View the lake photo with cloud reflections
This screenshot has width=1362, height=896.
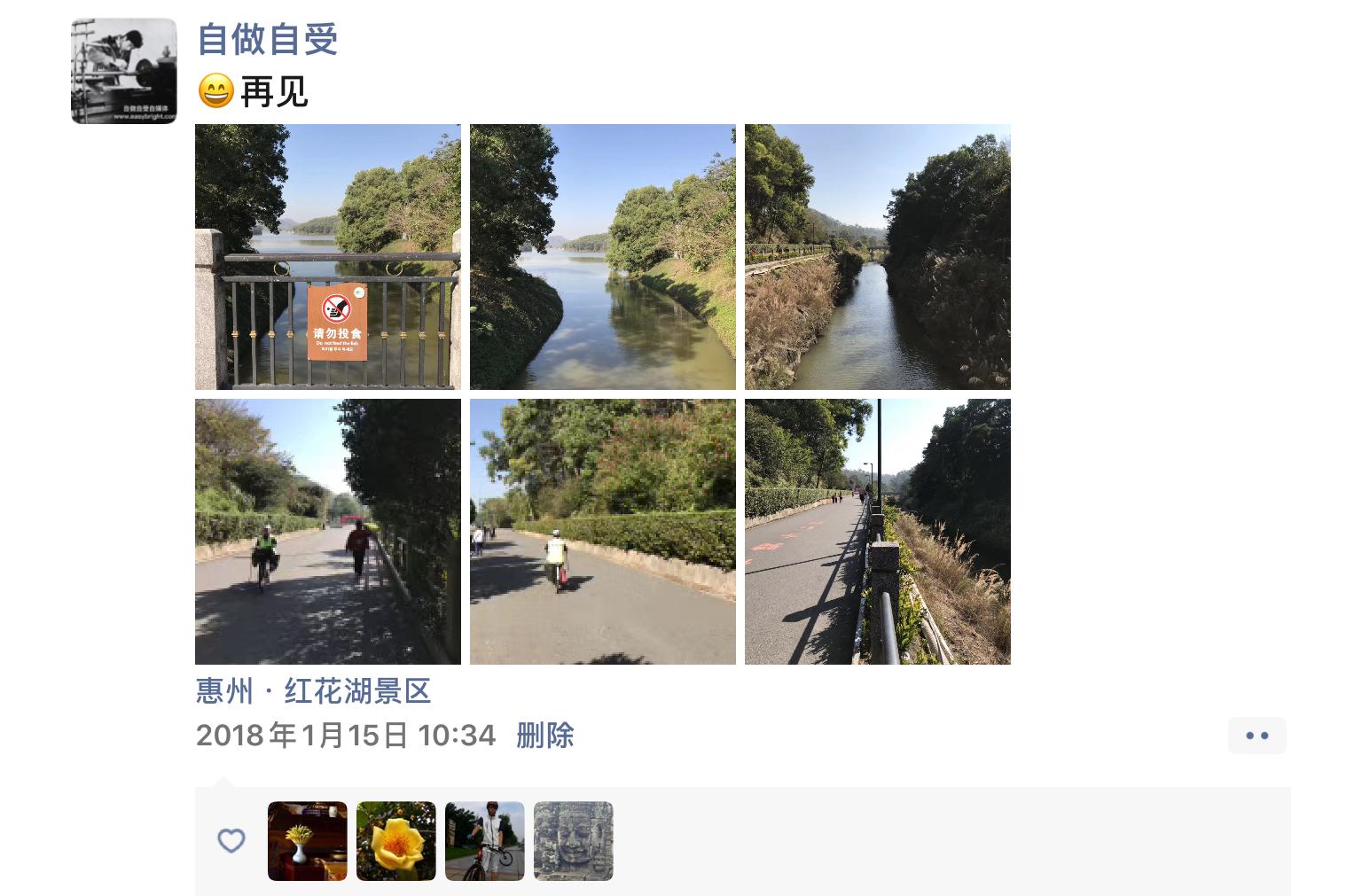click(603, 257)
